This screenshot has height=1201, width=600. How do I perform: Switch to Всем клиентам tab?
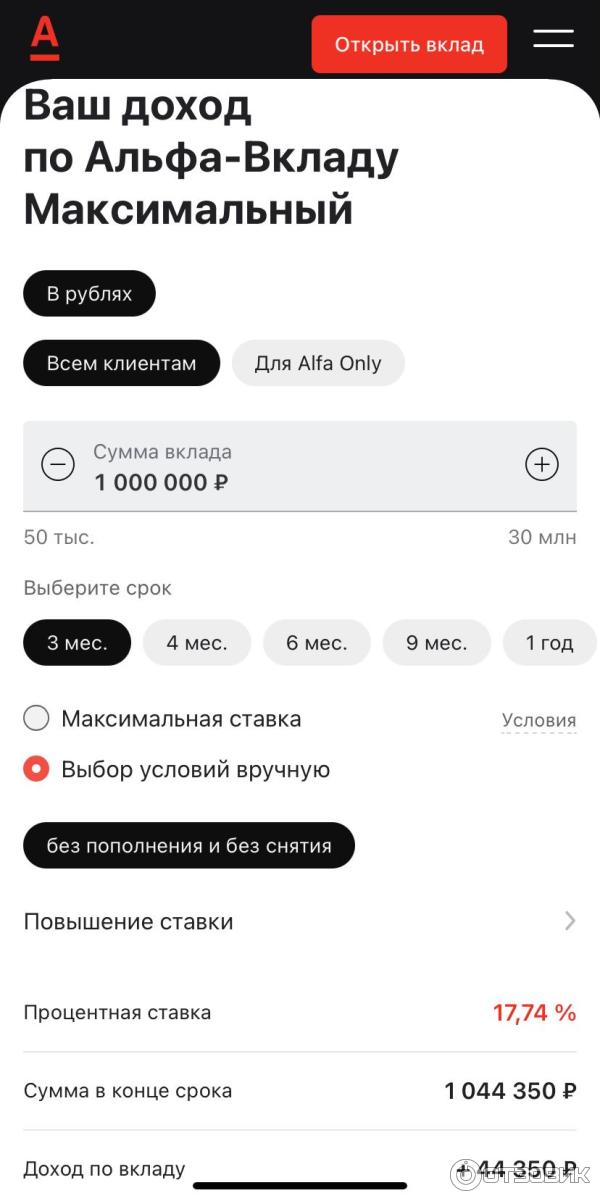pos(121,363)
